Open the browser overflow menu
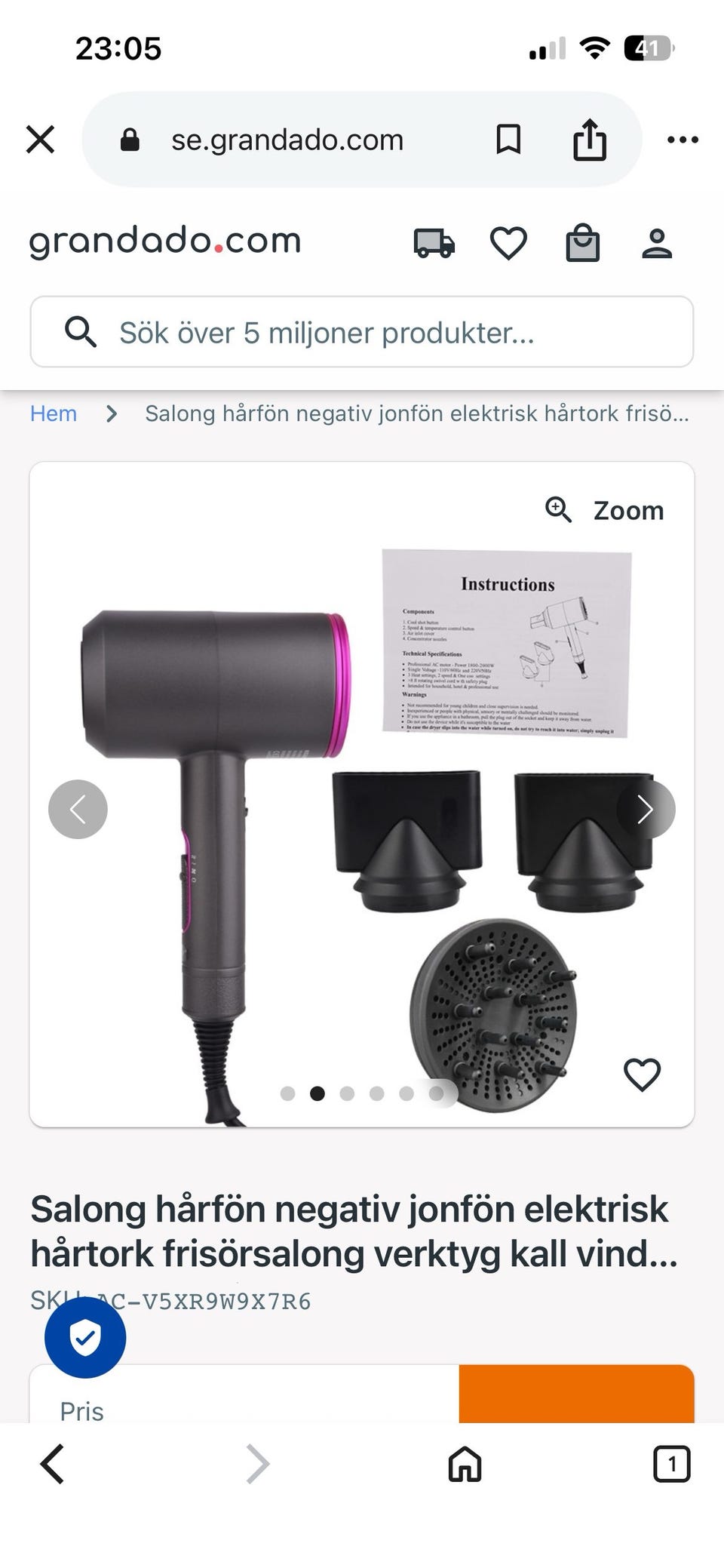This screenshot has width=724, height=1568. click(683, 140)
